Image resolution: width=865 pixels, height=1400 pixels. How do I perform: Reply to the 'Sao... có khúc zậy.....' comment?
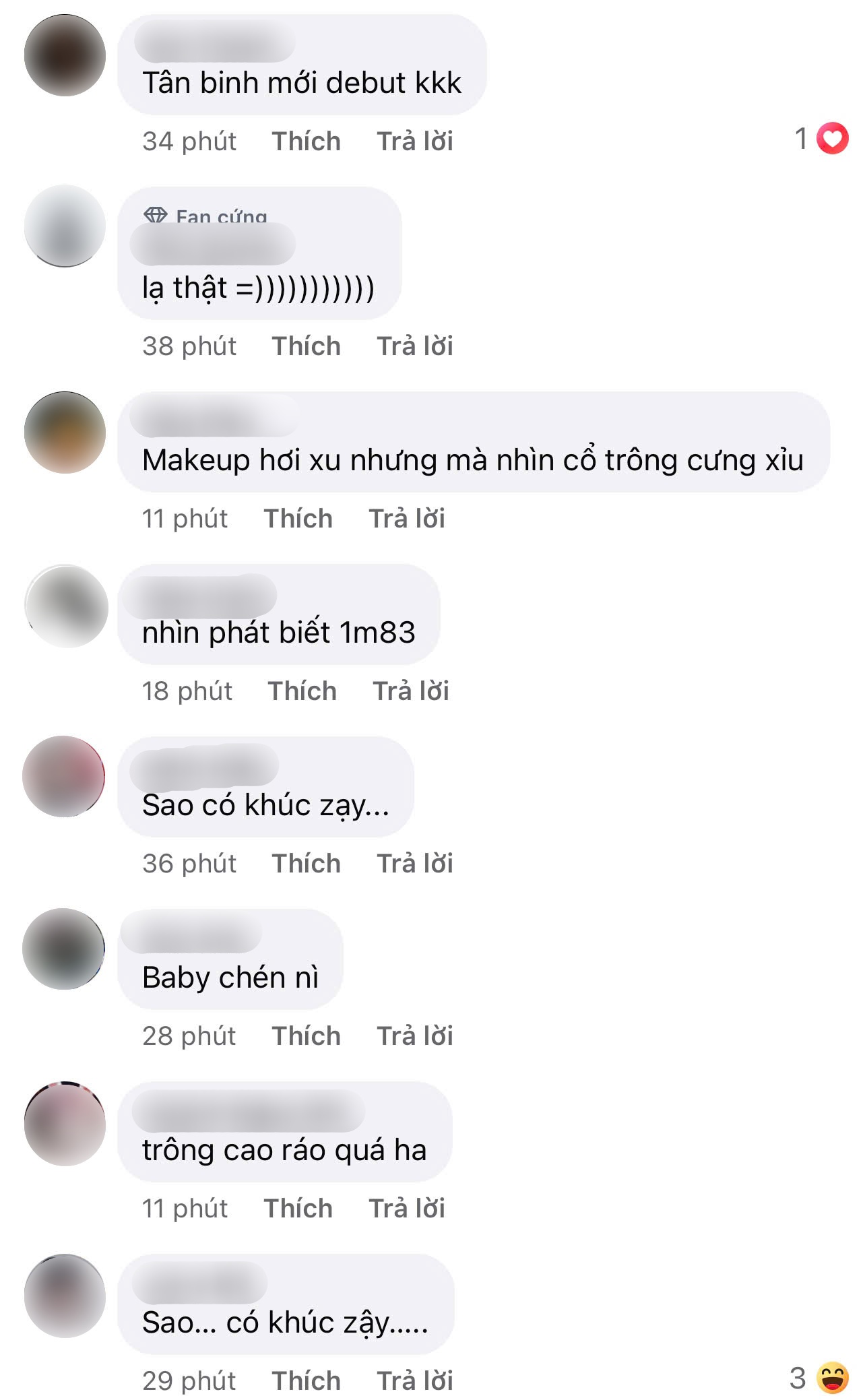[x=414, y=1380]
